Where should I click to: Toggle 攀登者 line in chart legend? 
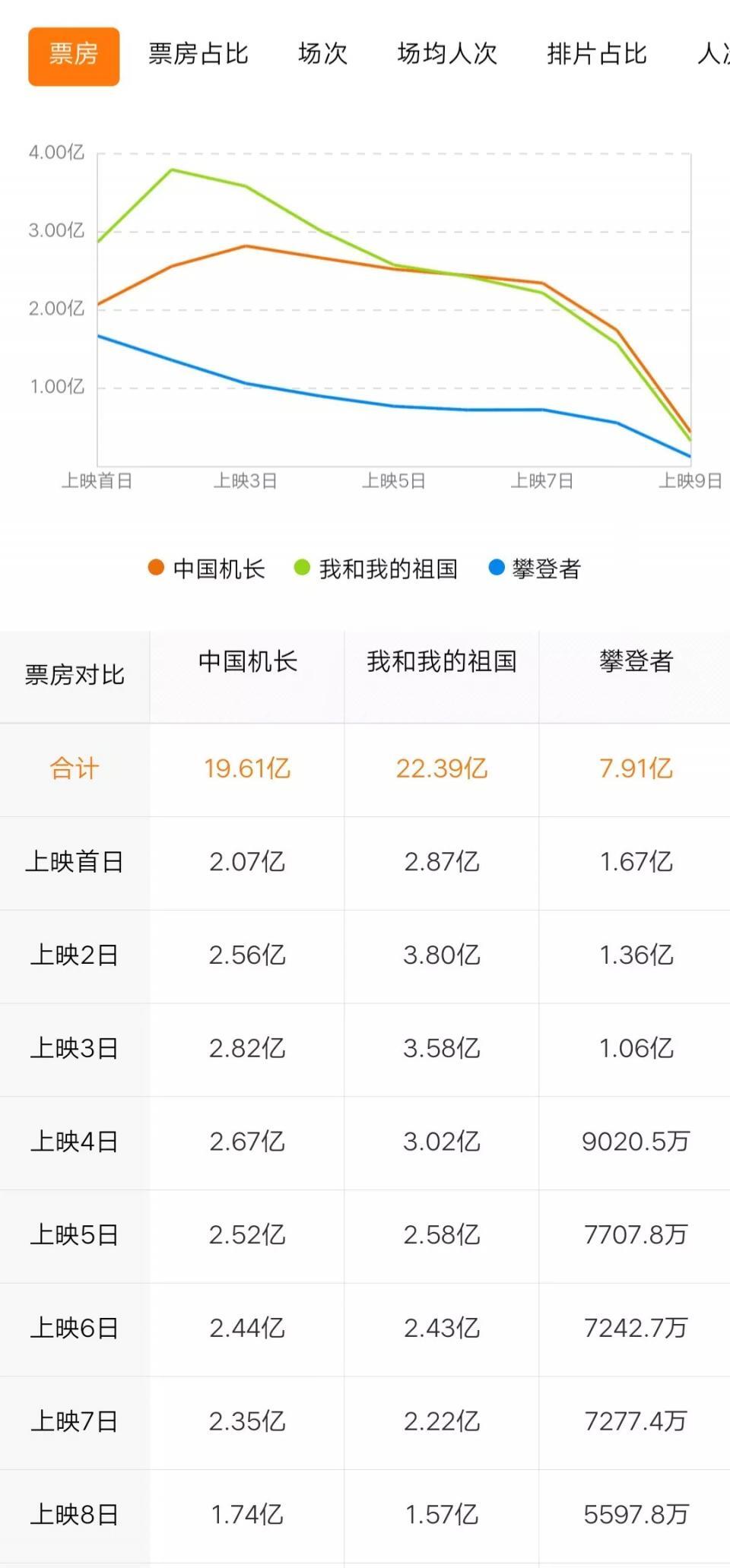(x=535, y=569)
